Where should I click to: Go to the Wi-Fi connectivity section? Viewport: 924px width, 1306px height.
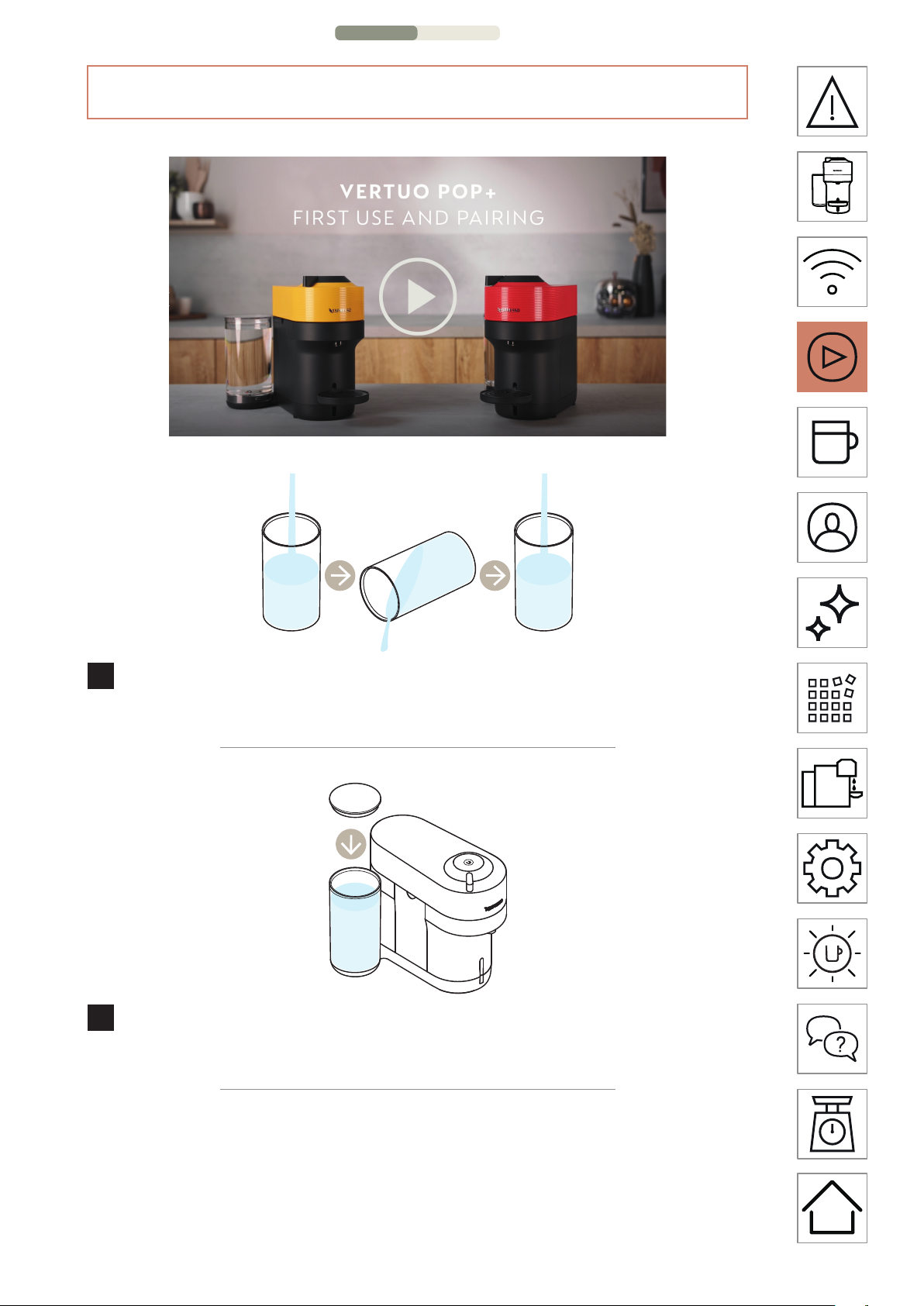(x=832, y=272)
